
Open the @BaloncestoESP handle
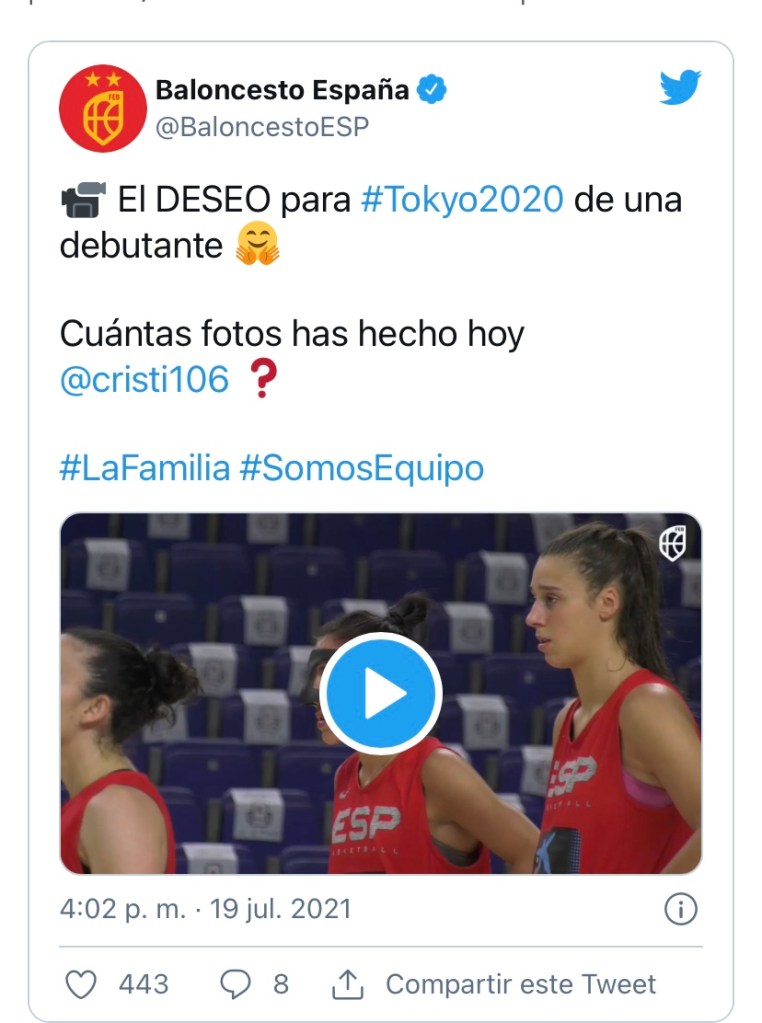(x=262, y=127)
